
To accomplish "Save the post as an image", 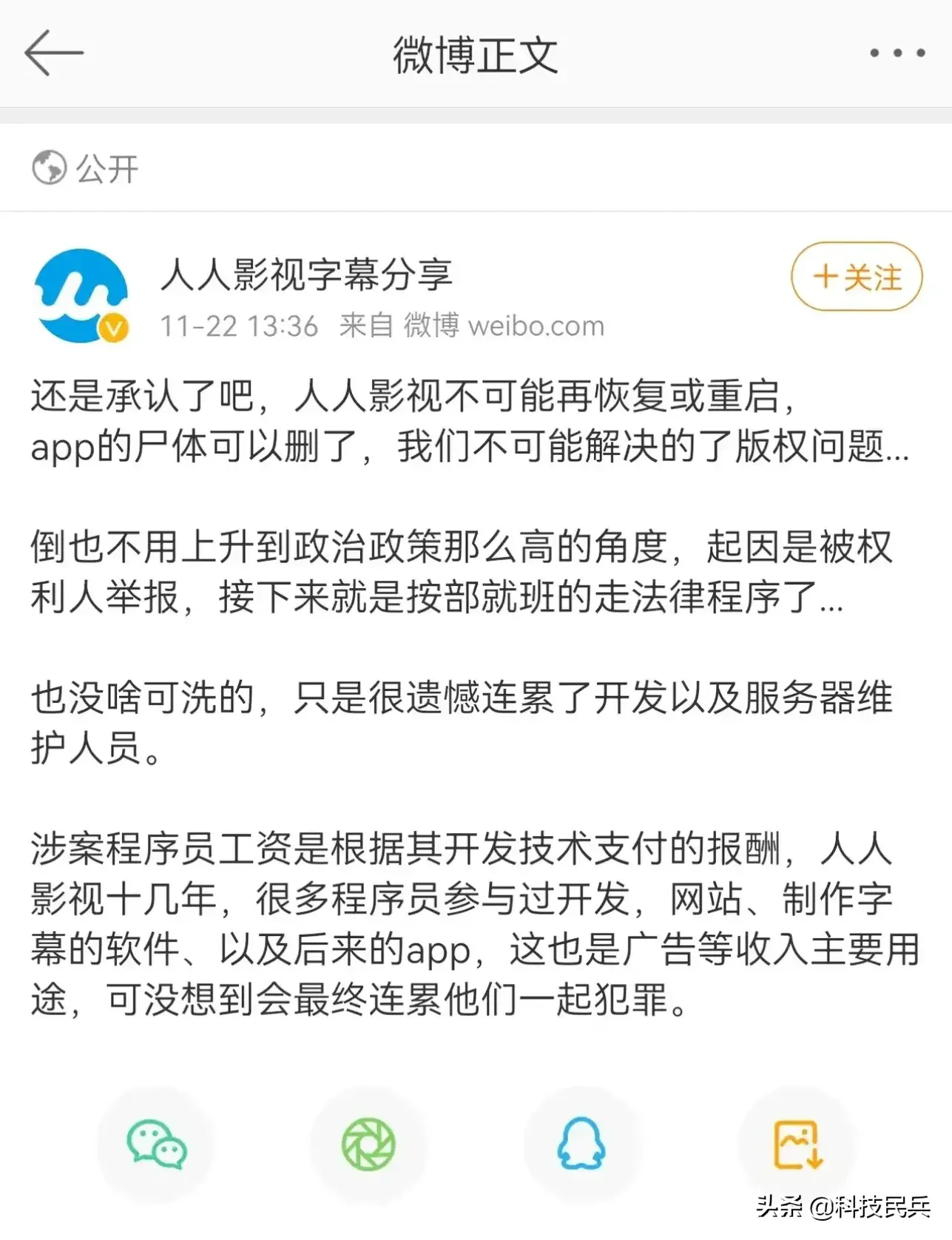I will click(797, 1145).
